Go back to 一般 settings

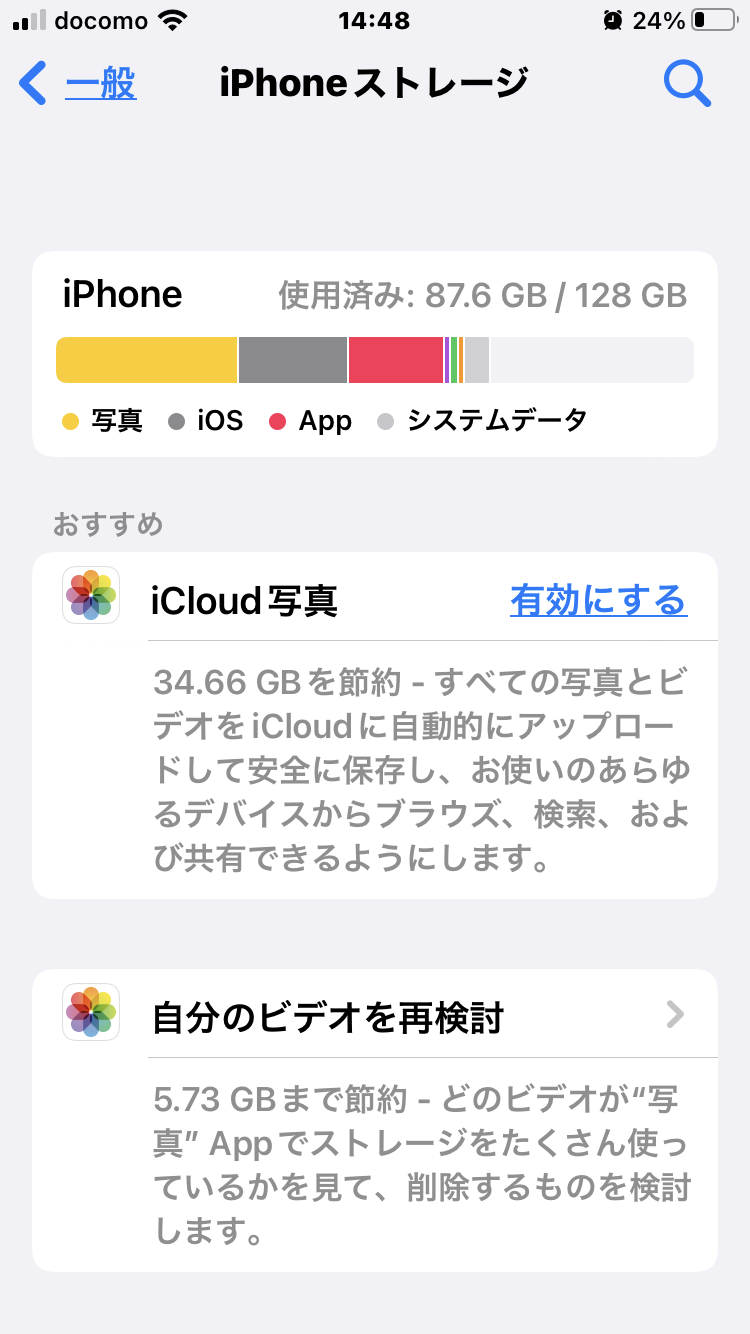[80, 84]
